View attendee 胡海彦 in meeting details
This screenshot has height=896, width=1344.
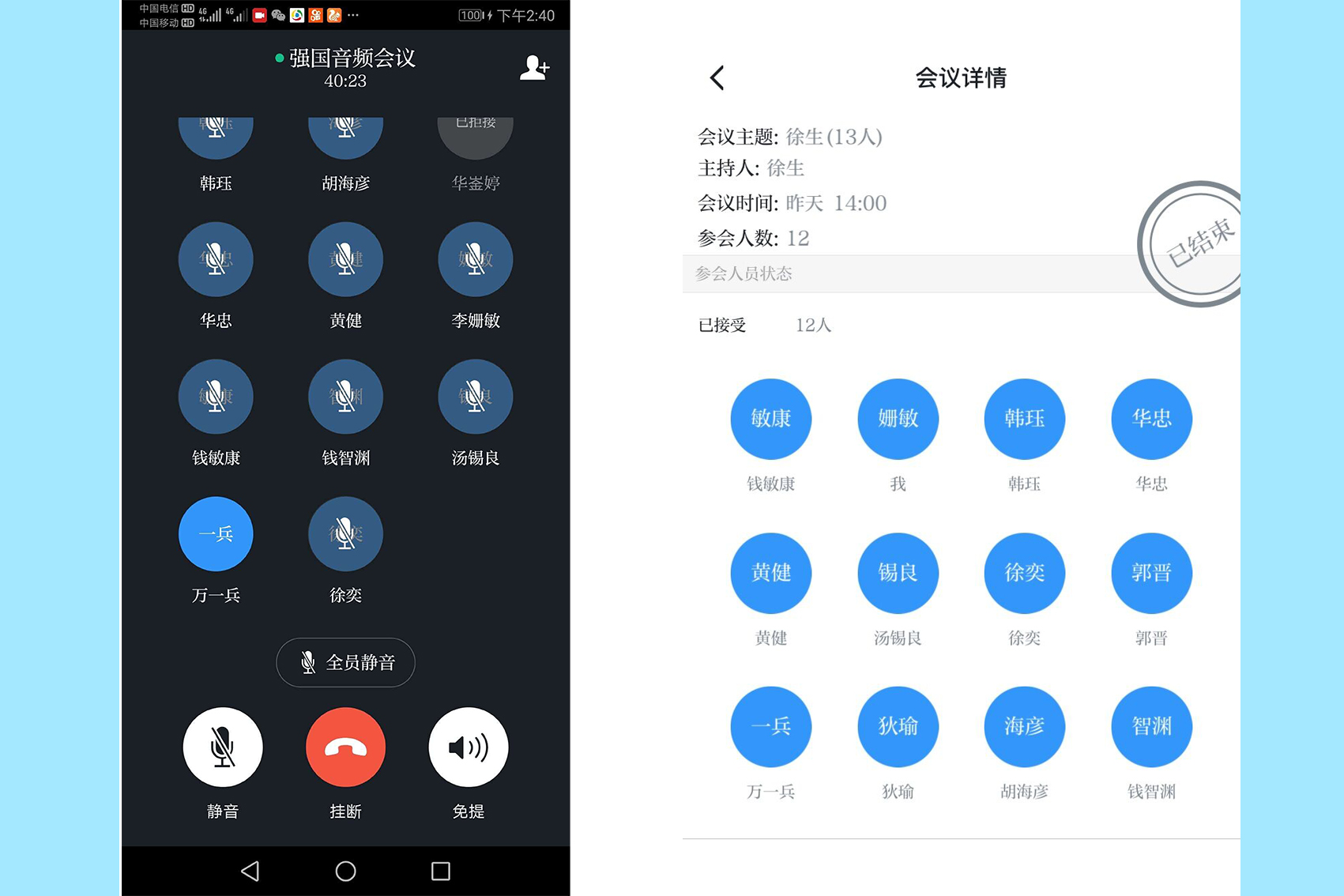pos(1024,727)
